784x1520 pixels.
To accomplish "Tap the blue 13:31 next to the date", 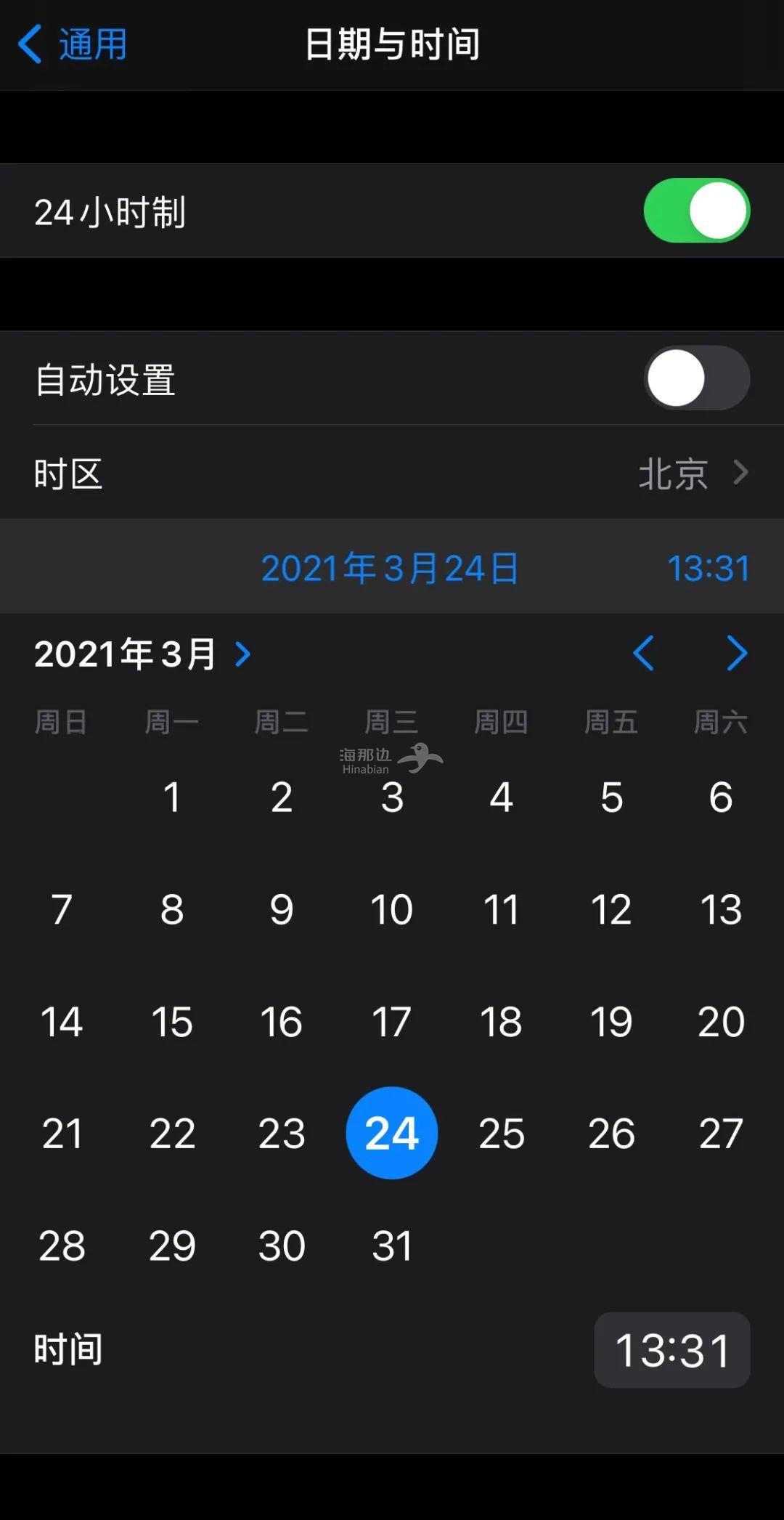I will coord(708,568).
